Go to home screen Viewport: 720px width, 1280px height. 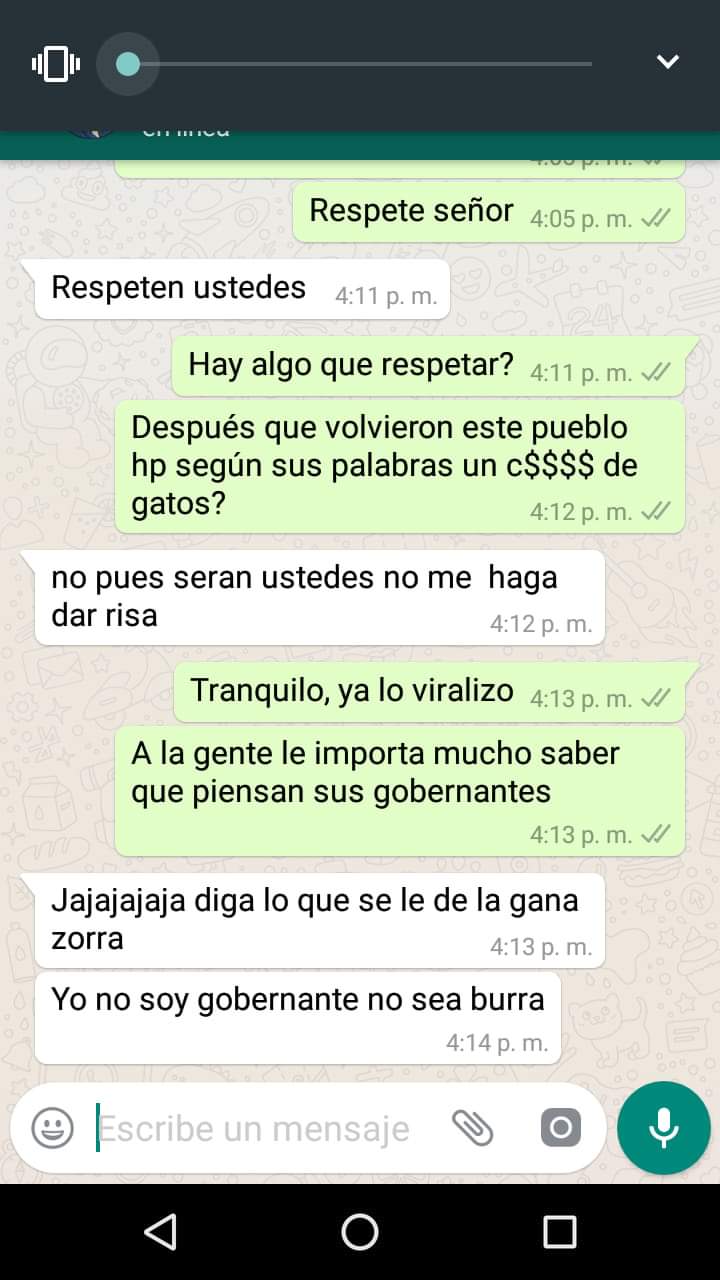click(360, 1232)
